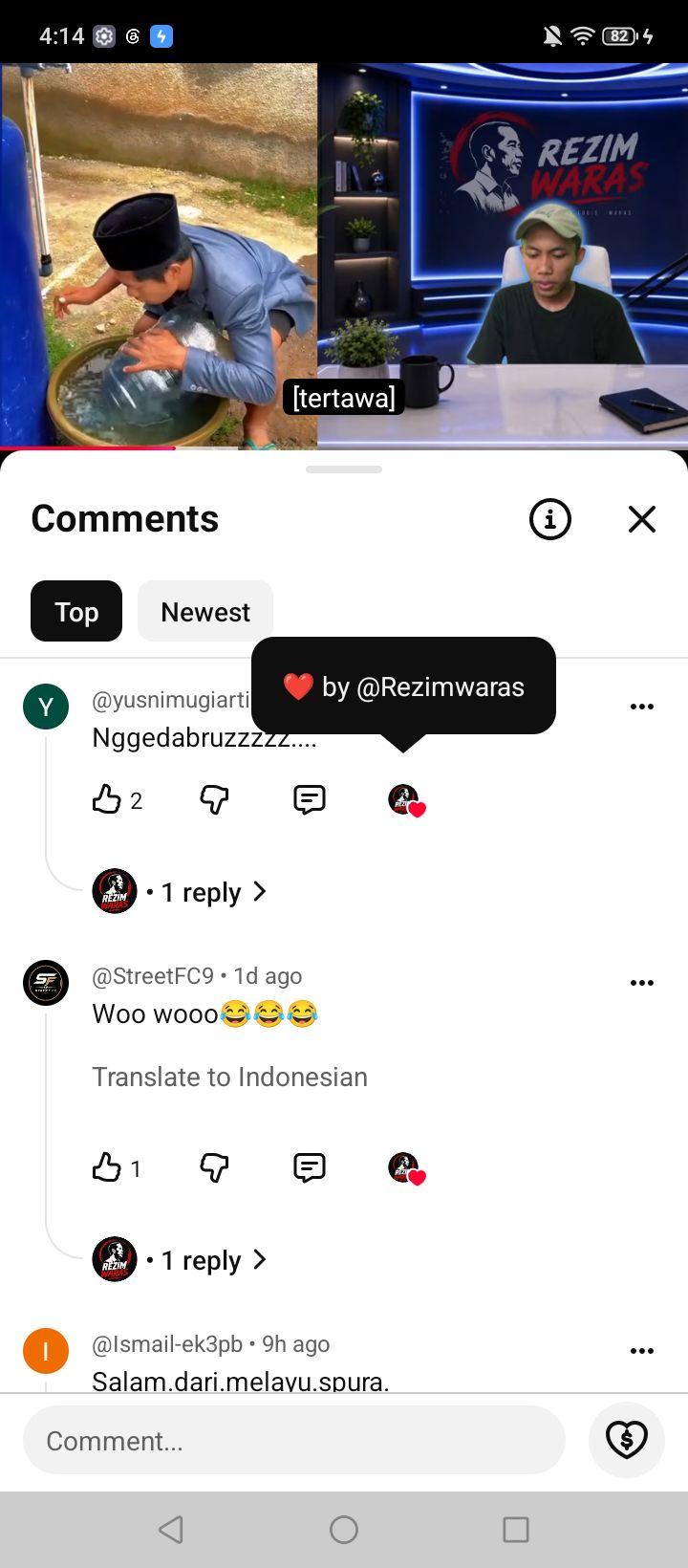Image resolution: width=688 pixels, height=1568 pixels.
Task: Close the comments panel
Action: pos(642,519)
